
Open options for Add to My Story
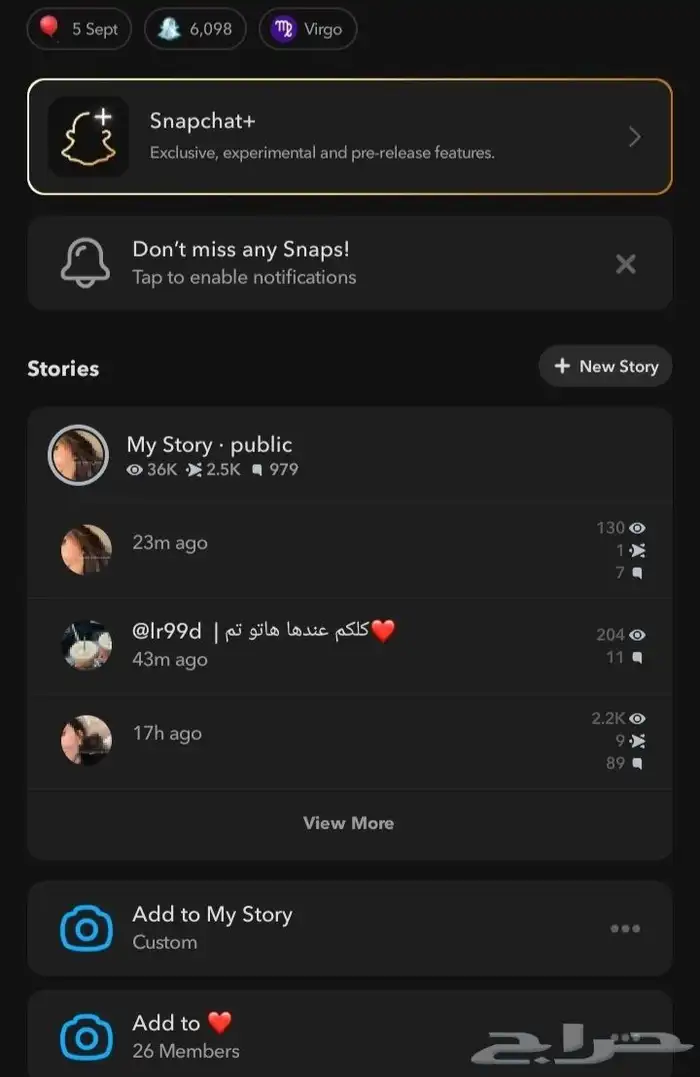625,929
